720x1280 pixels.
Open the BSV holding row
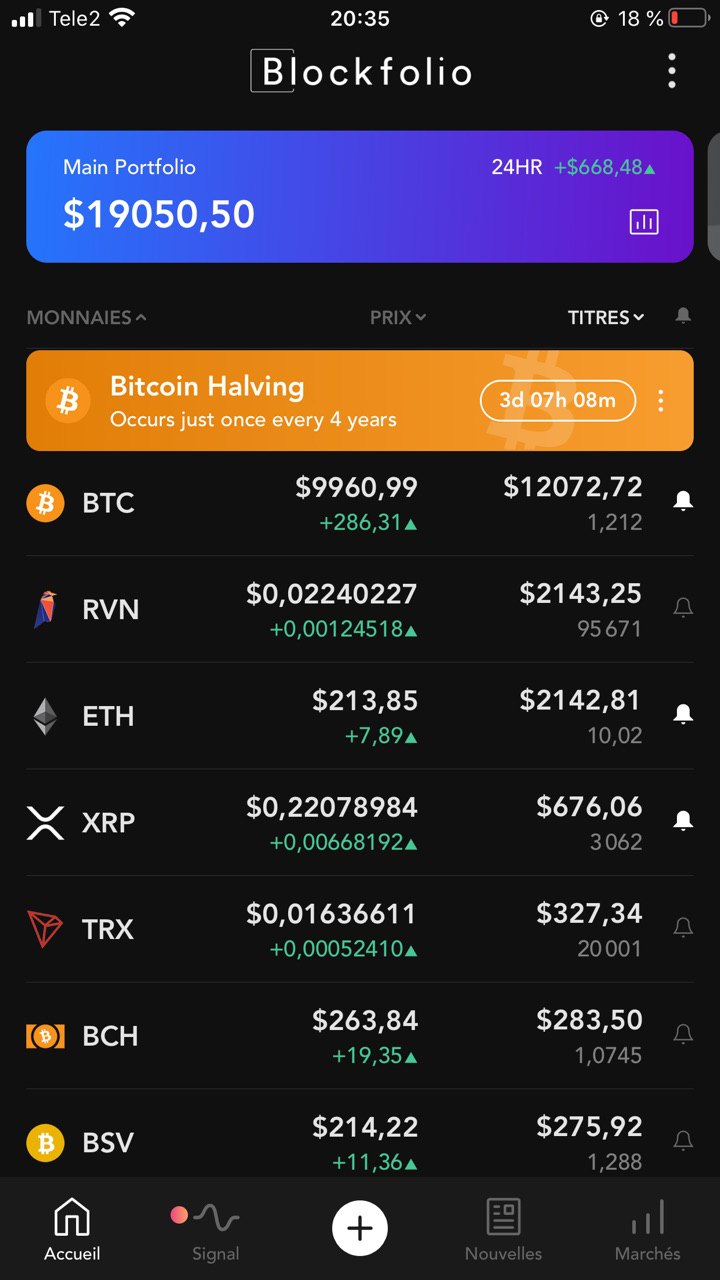pos(334,1140)
